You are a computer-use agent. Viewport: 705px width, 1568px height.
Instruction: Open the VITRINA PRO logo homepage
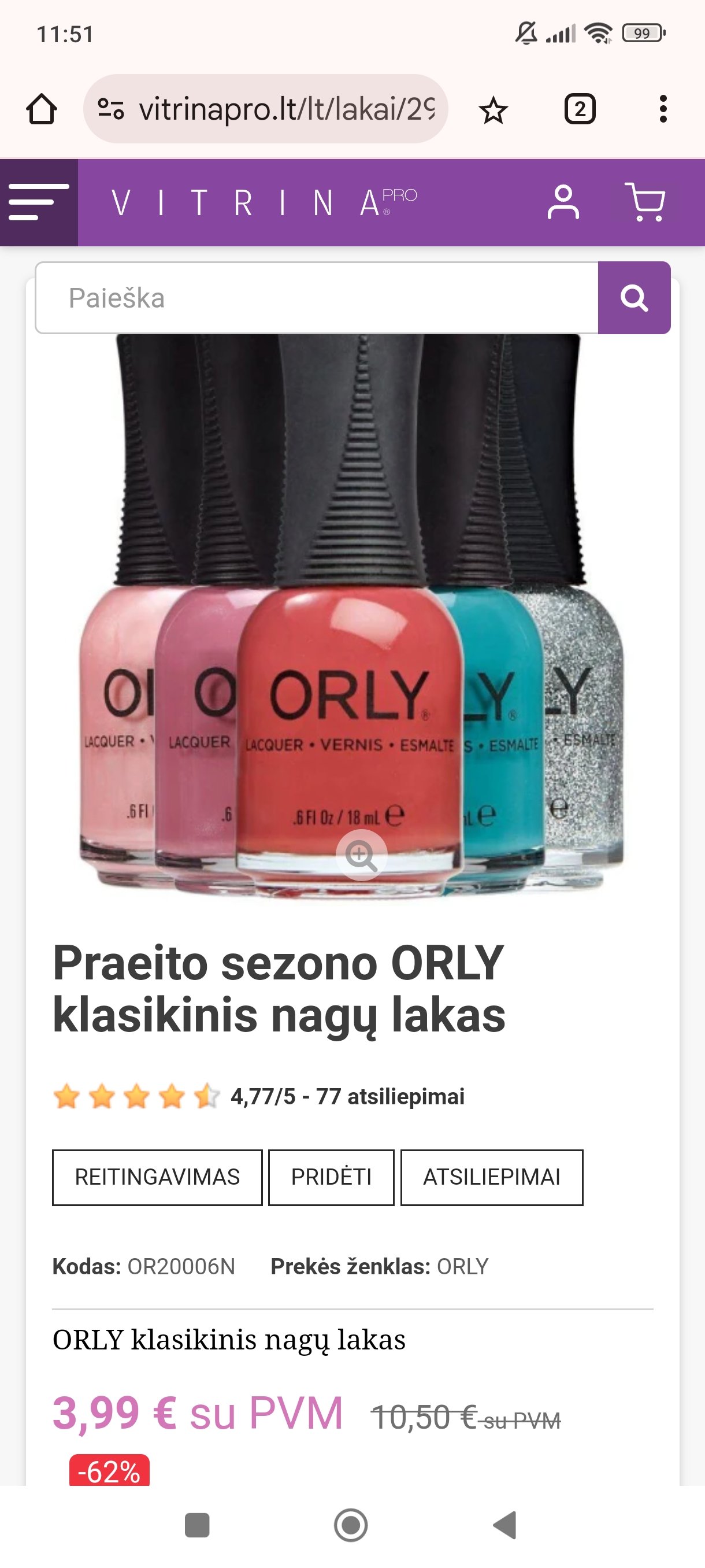(x=265, y=203)
